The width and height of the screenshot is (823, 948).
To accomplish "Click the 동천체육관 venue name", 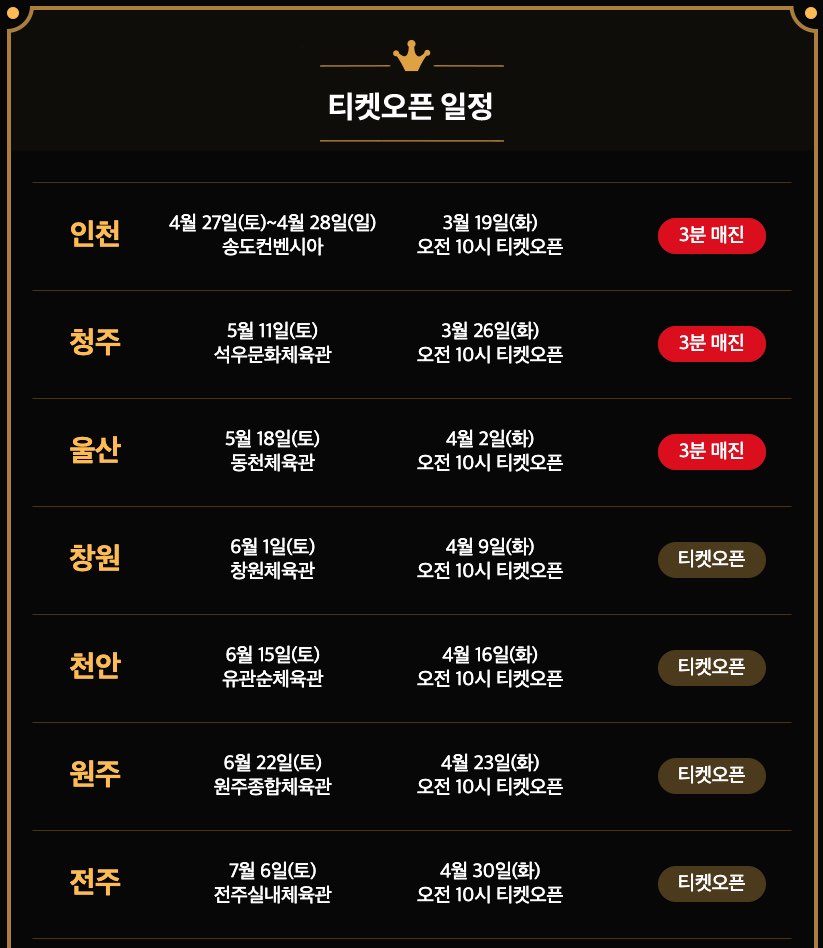I will pos(271,463).
